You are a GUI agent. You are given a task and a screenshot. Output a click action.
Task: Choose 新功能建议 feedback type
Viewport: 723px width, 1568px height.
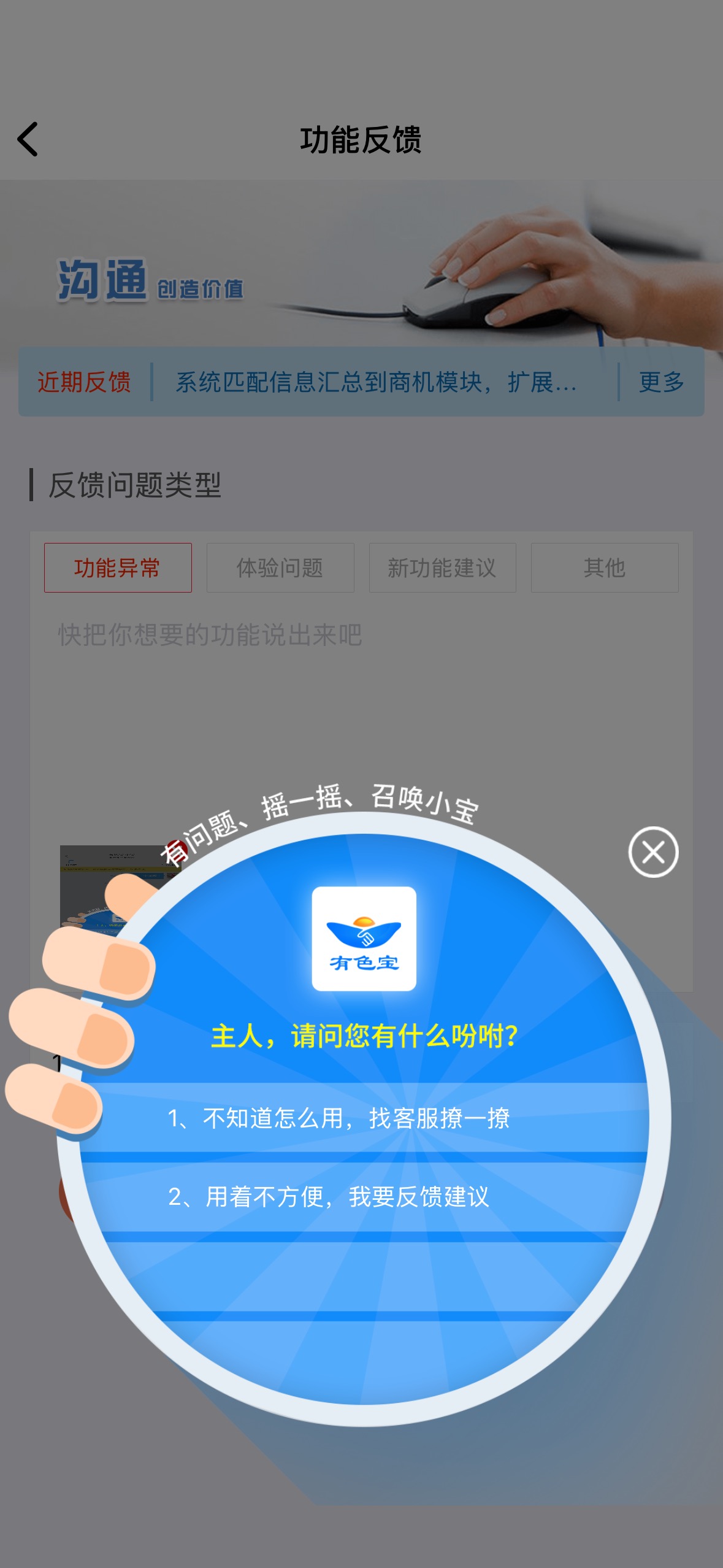tap(442, 567)
